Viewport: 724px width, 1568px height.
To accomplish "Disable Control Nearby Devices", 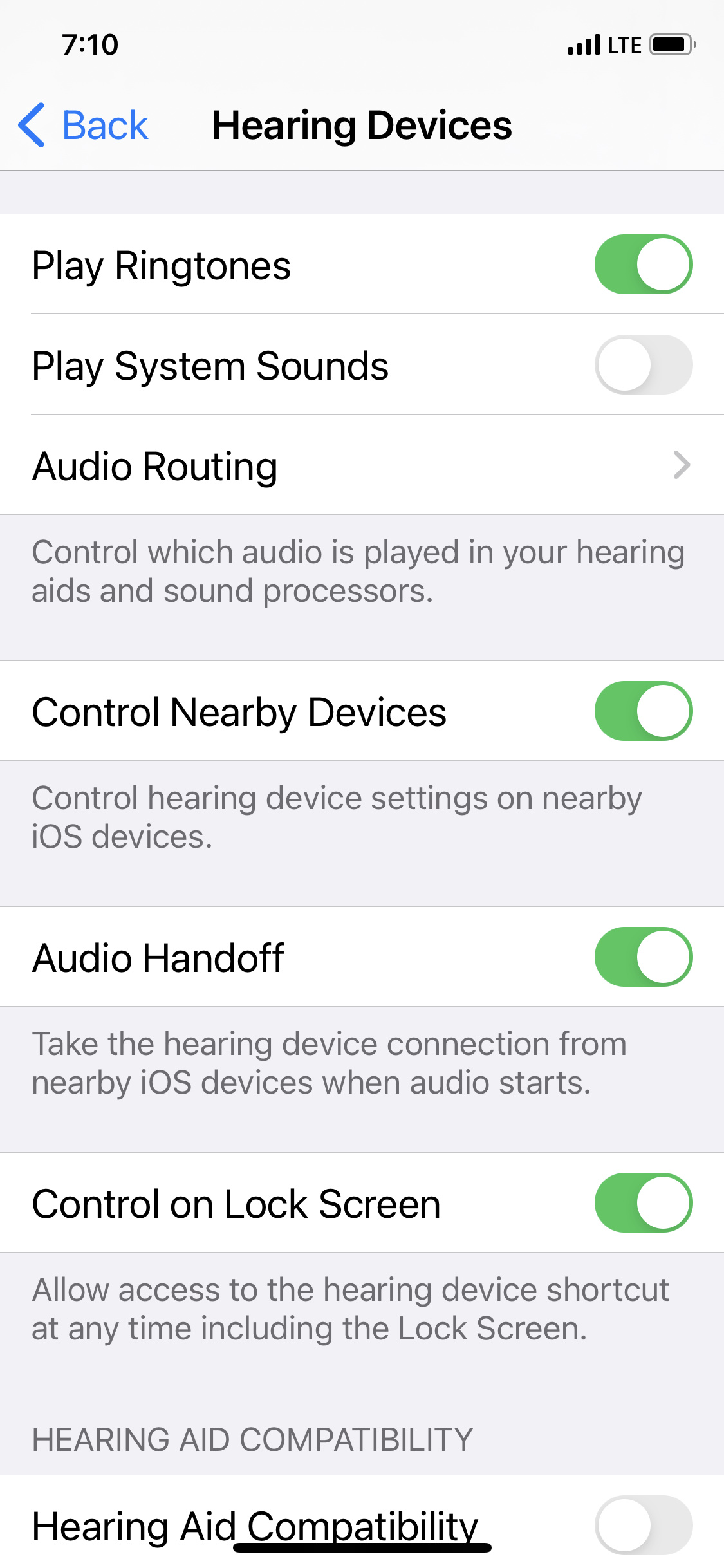I will pos(643,711).
